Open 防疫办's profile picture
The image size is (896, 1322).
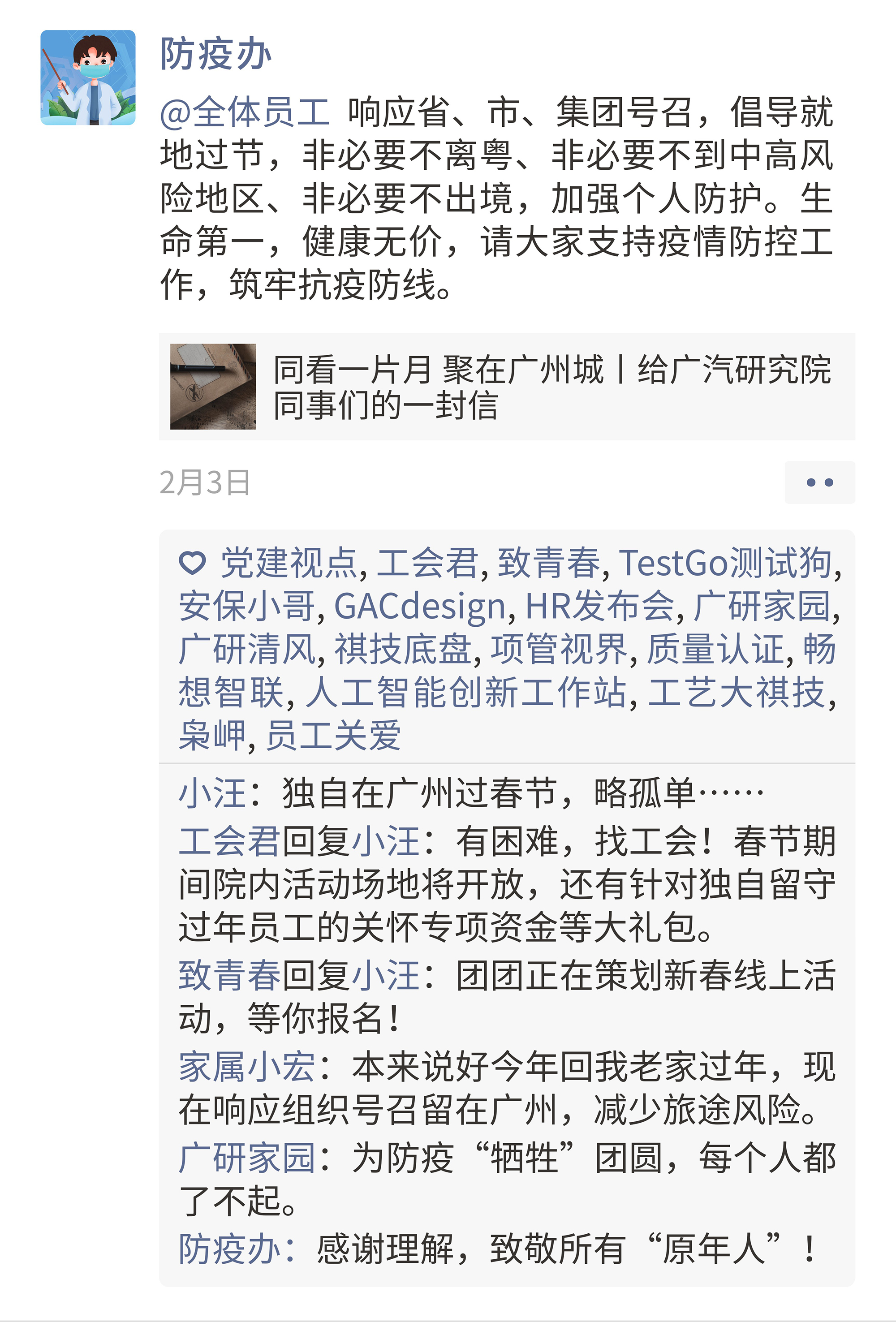tap(88, 78)
